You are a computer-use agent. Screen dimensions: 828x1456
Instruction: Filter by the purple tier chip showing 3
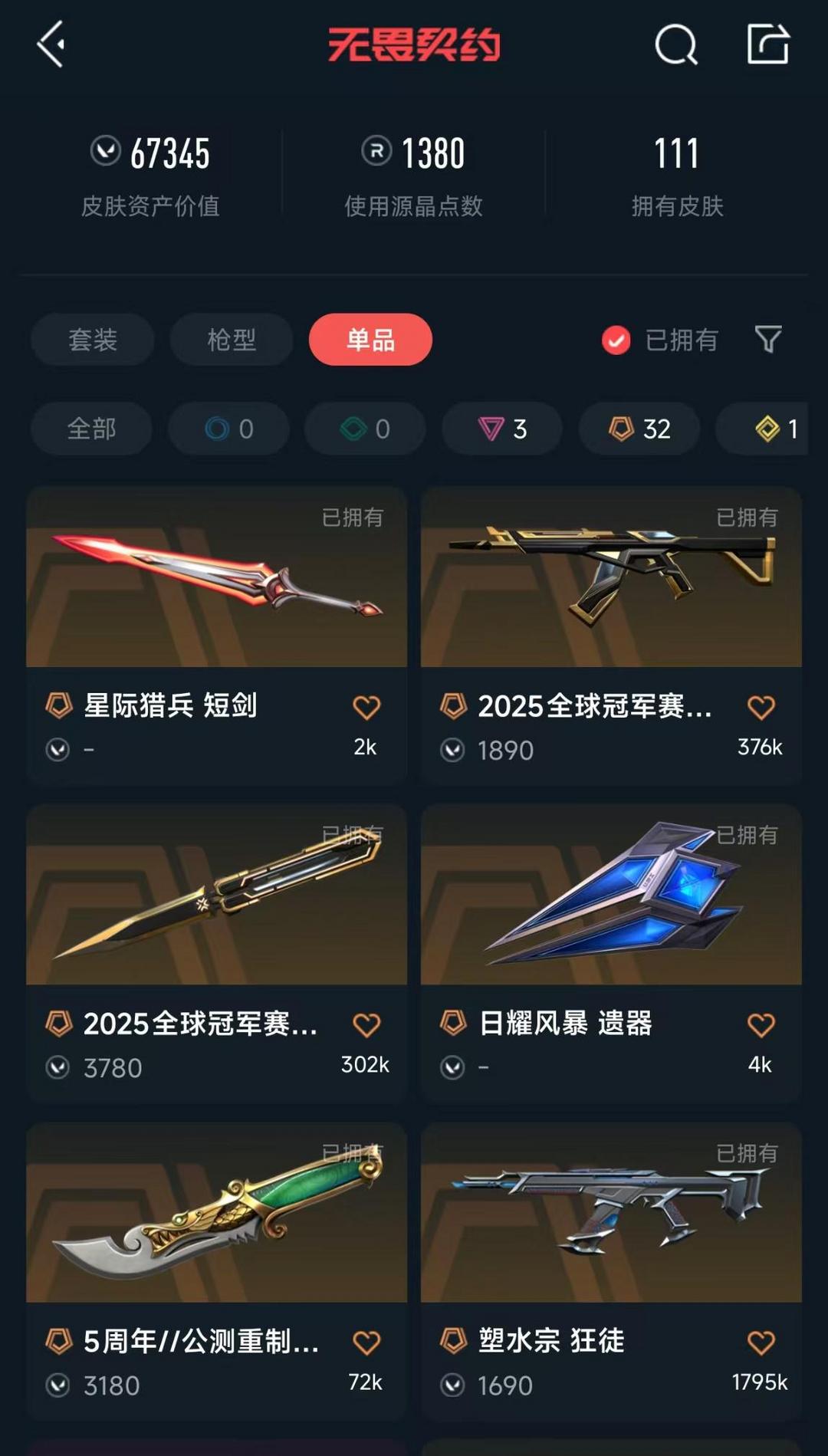point(502,429)
